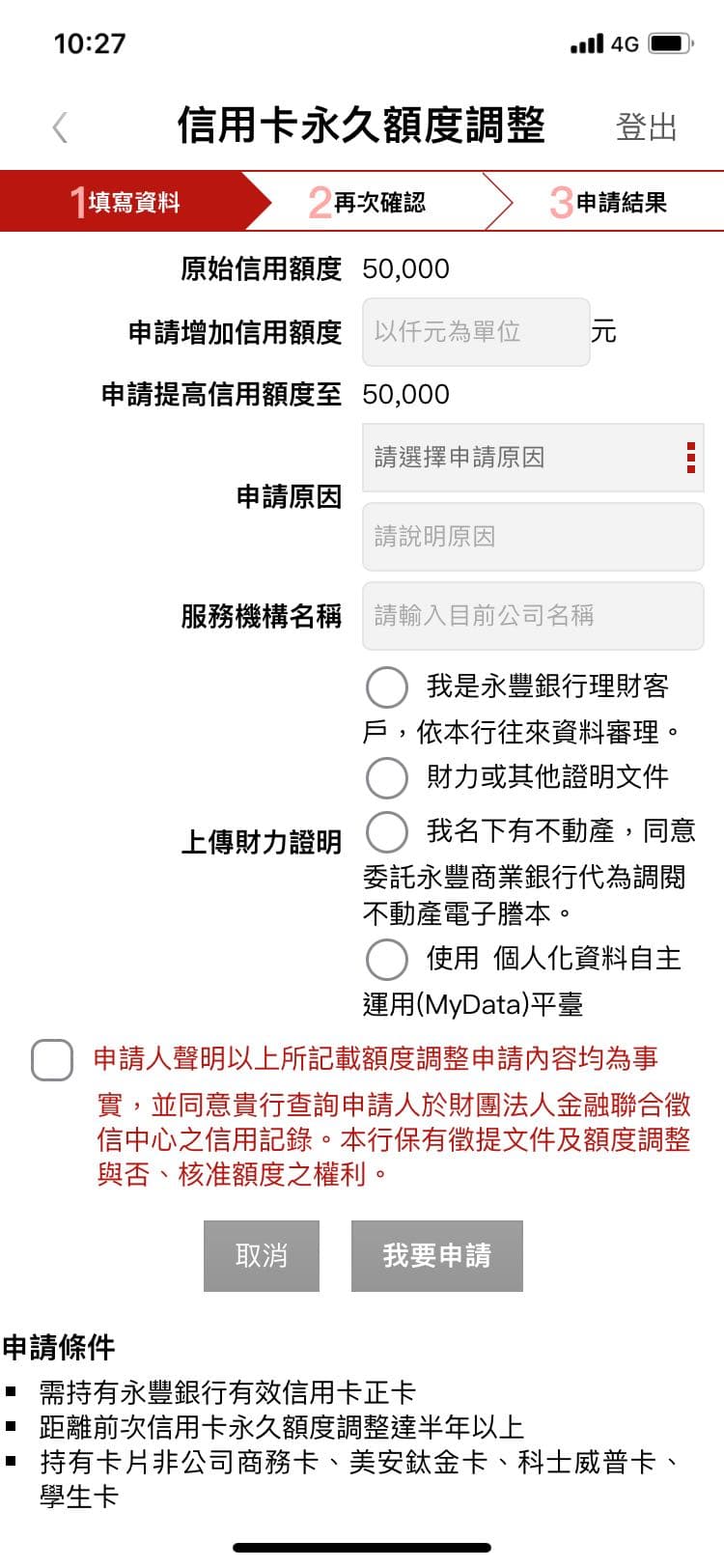The image size is (724, 1568).
Task: Select radio option 我是永豐銀行理財客戶
Action: click(386, 687)
